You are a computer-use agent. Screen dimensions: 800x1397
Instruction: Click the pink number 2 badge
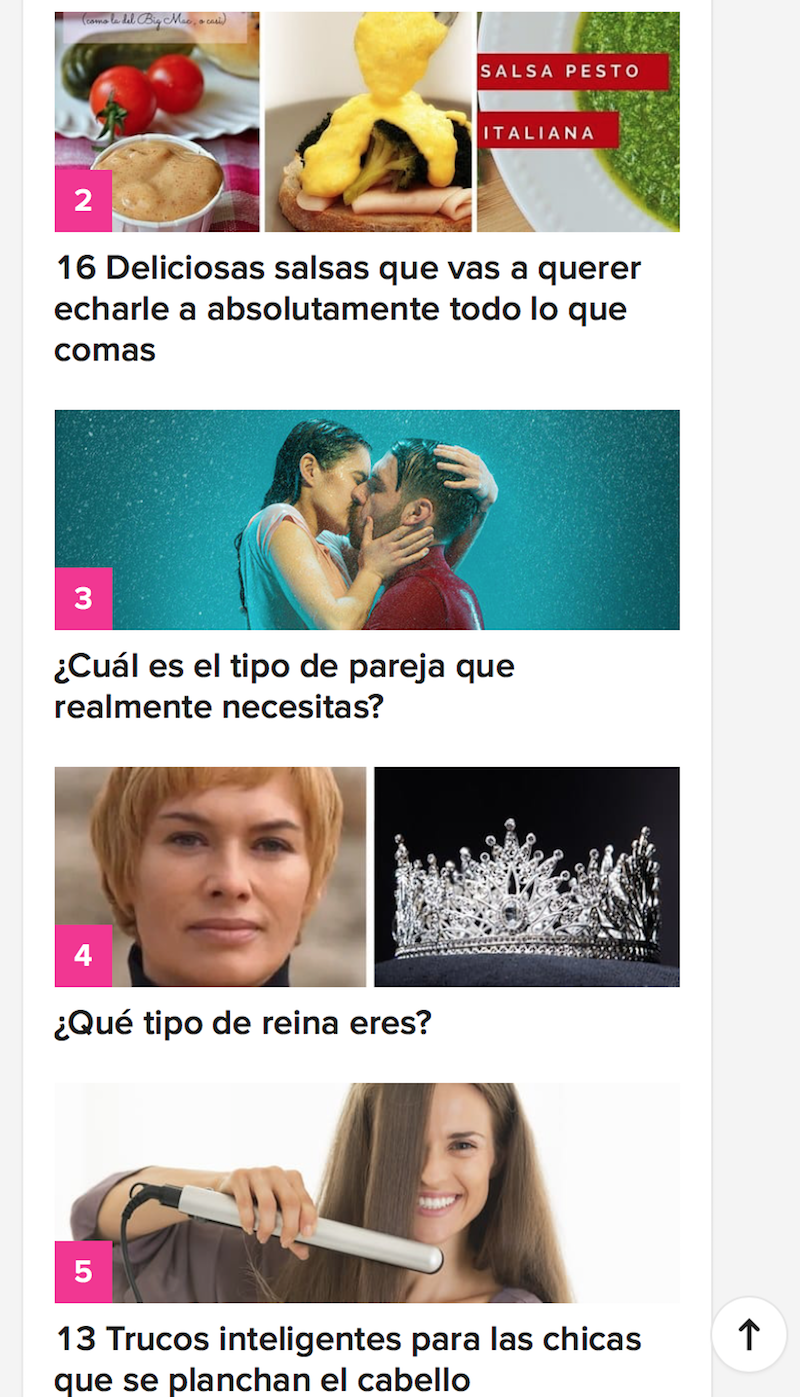pyautogui.click(x=82, y=200)
